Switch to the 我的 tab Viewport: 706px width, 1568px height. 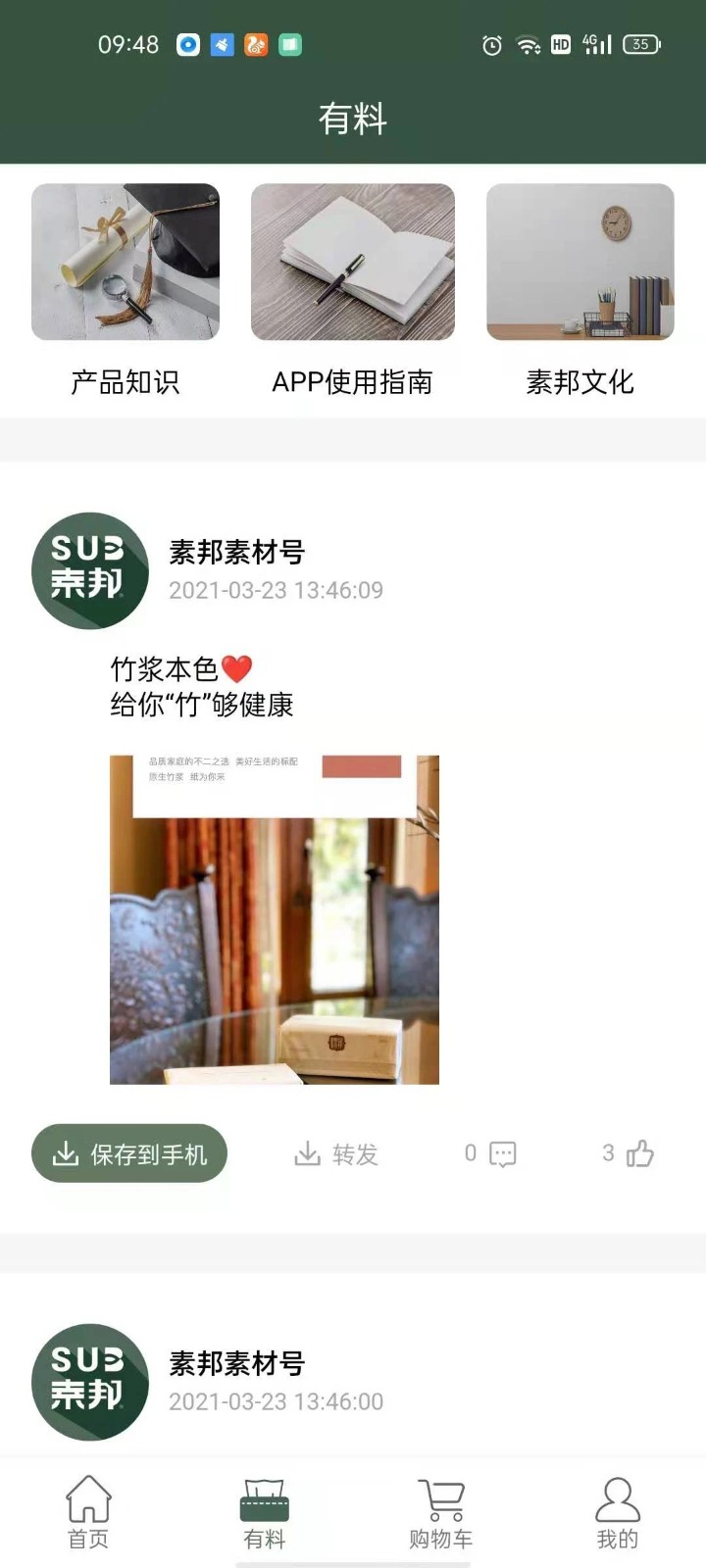point(618,1512)
